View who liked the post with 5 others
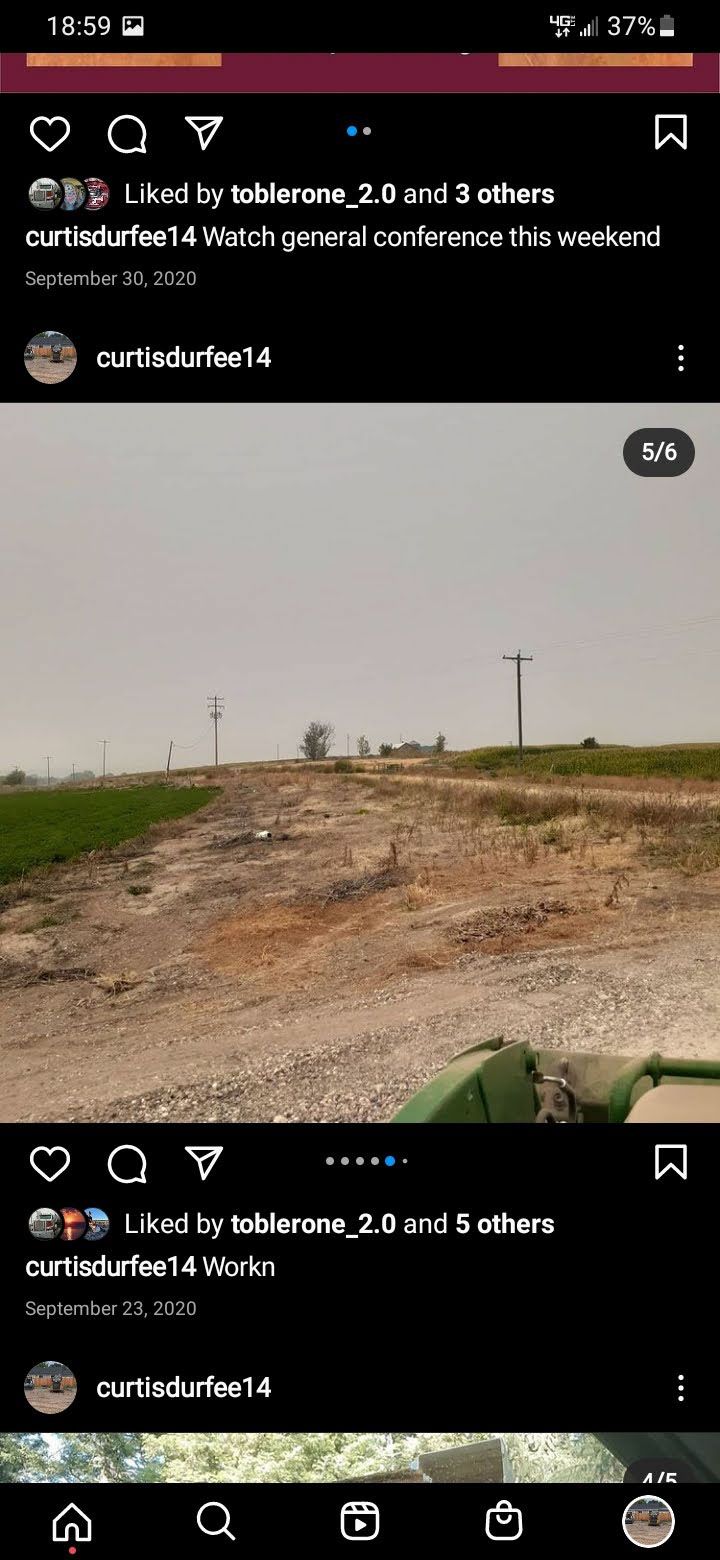The image size is (720, 1560). (504, 1224)
